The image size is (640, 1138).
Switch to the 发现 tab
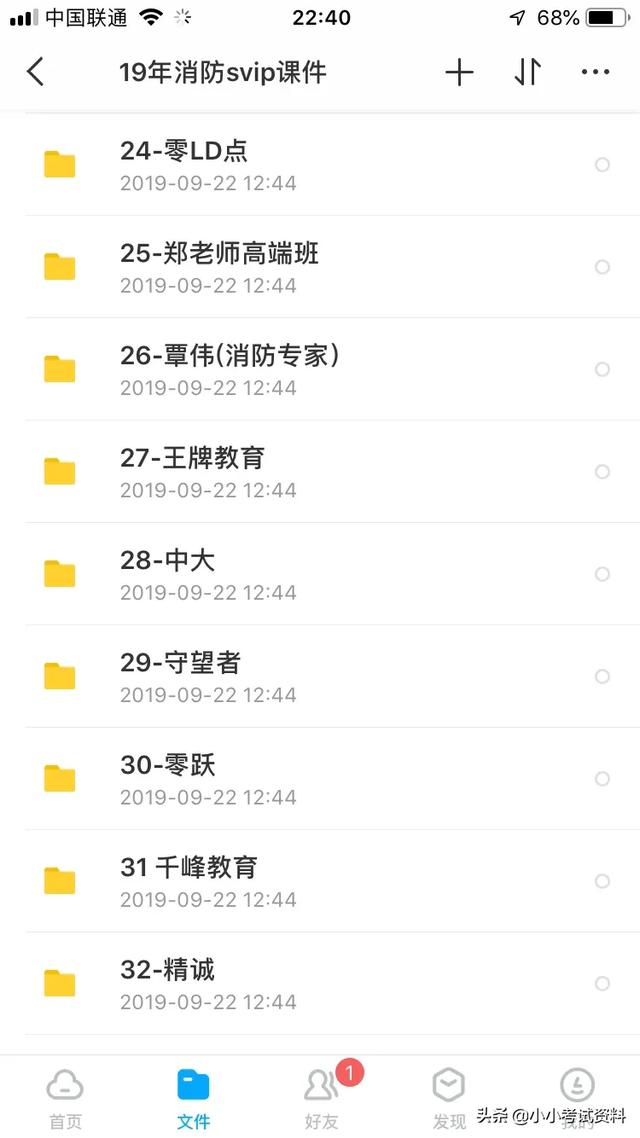coord(449,1099)
